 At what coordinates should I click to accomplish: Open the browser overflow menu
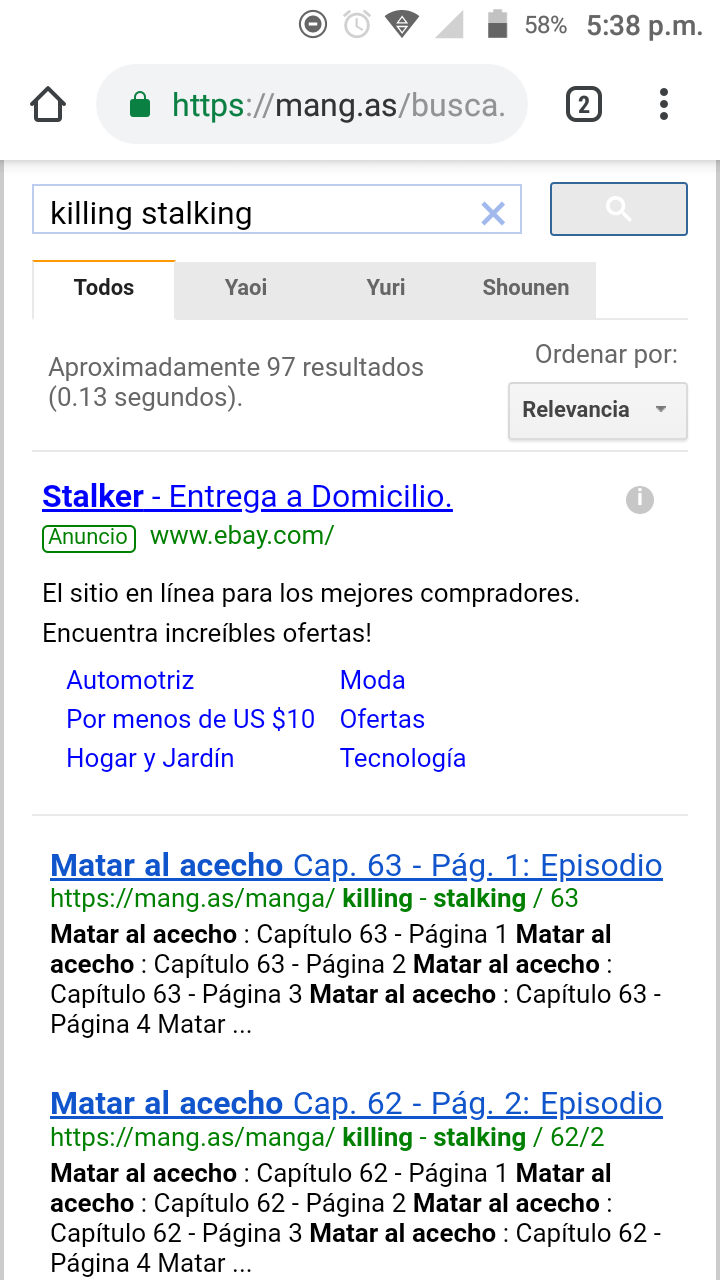click(664, 104)
